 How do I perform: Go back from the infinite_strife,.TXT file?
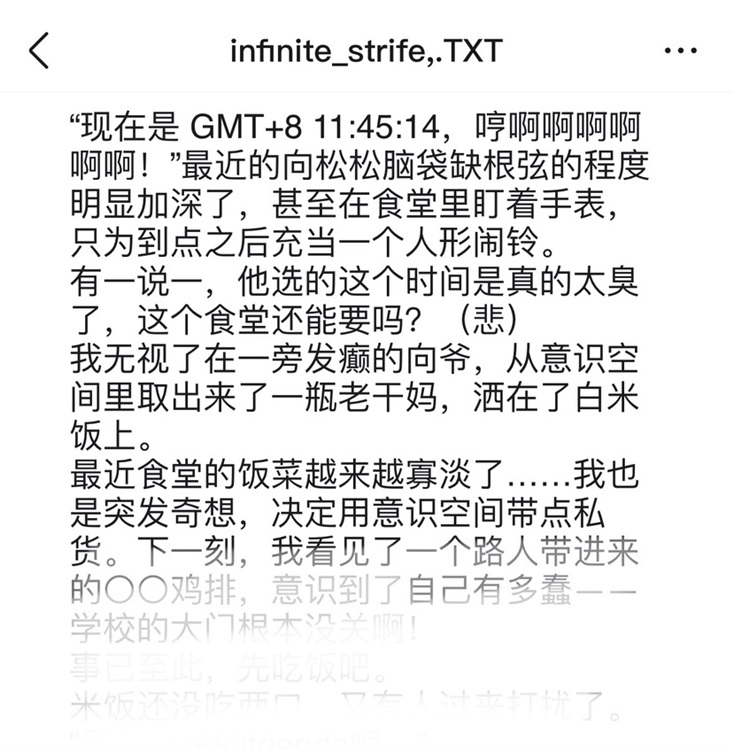[39, 49]
